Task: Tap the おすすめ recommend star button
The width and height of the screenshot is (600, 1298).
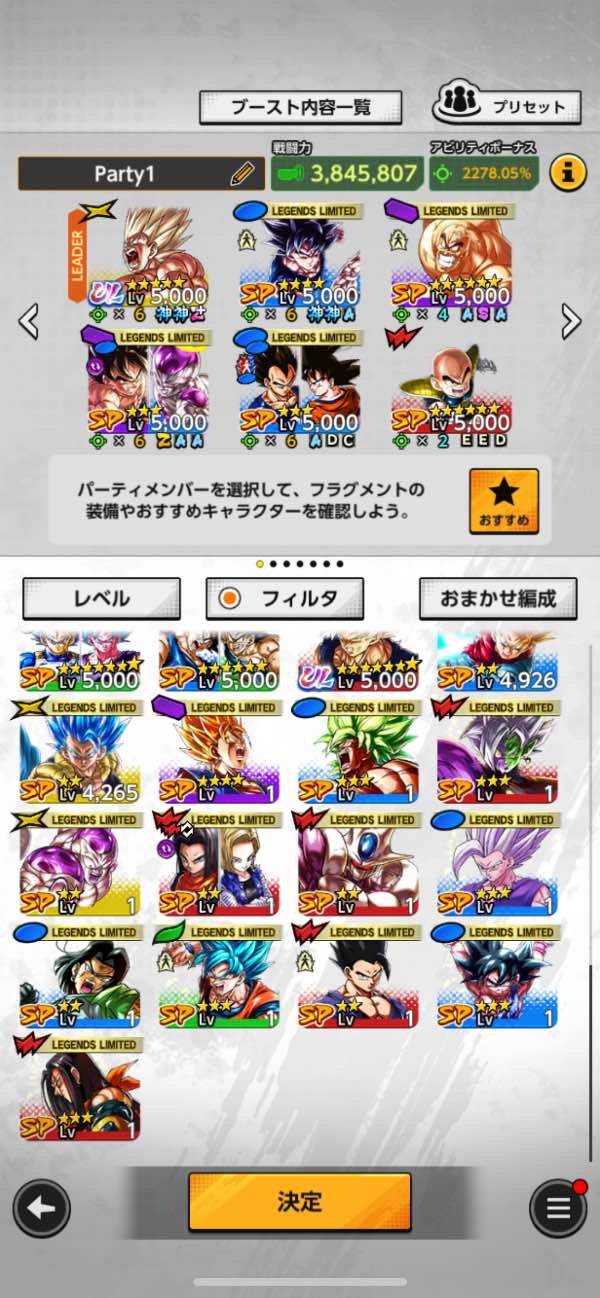Action: tap(503, 501)
